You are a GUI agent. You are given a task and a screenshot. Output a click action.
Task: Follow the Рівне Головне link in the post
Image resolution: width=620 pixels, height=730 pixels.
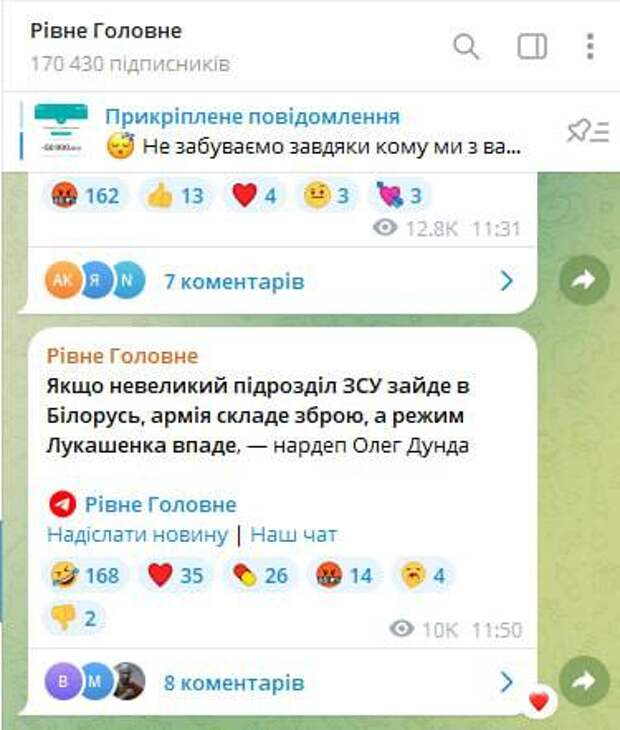click(x=160, y=504)
